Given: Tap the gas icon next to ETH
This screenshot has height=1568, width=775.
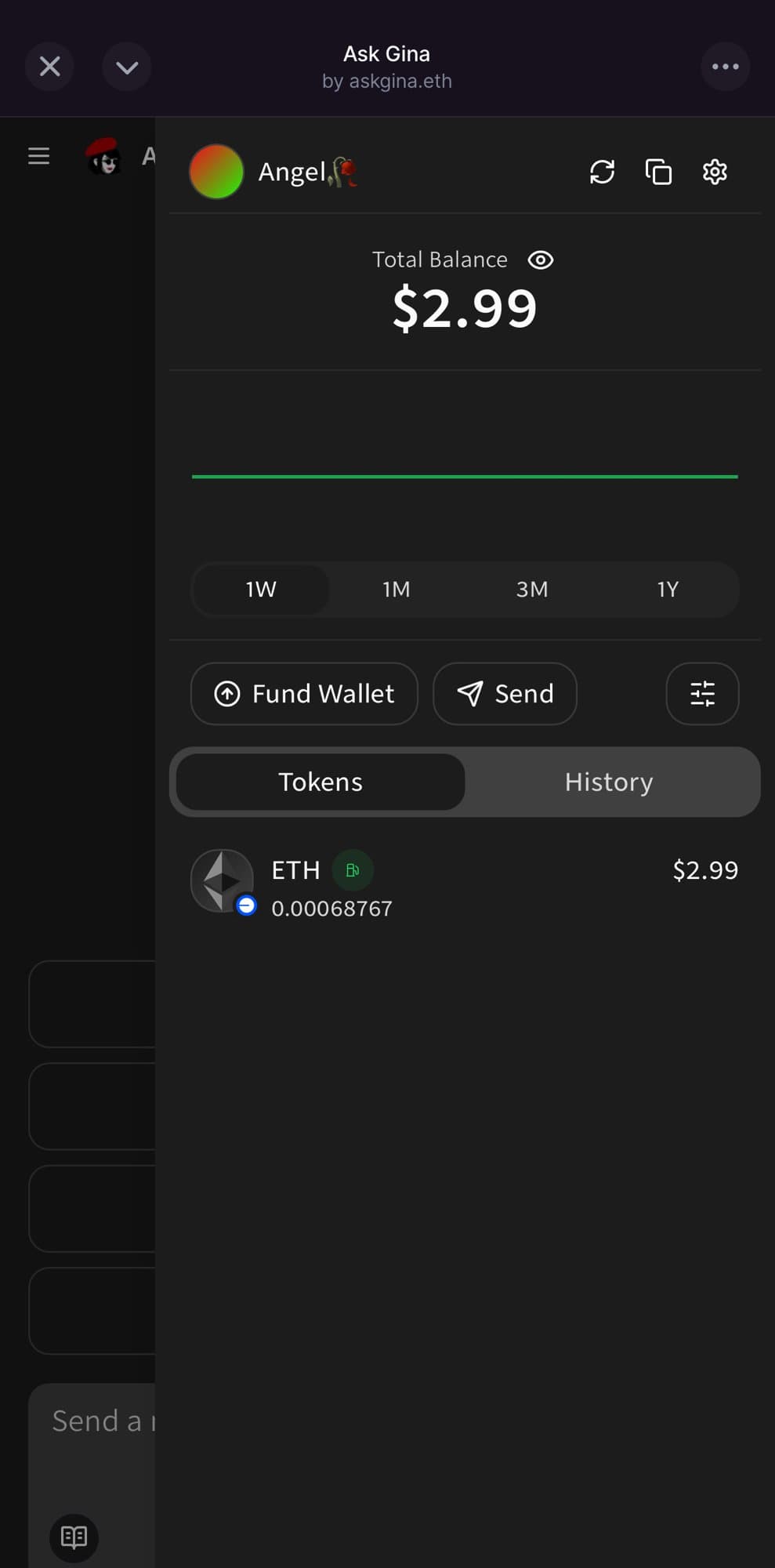Looking at the screenshot, I should pos(353,870).
